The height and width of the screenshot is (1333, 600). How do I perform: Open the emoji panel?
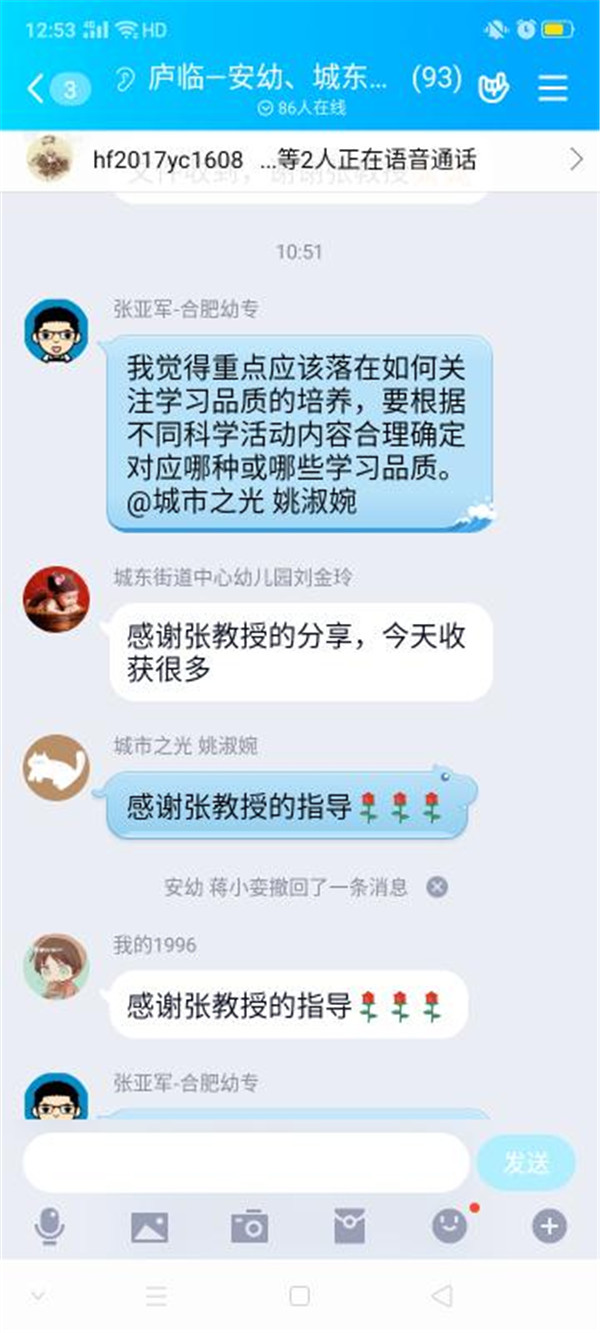click(449, 1226)
